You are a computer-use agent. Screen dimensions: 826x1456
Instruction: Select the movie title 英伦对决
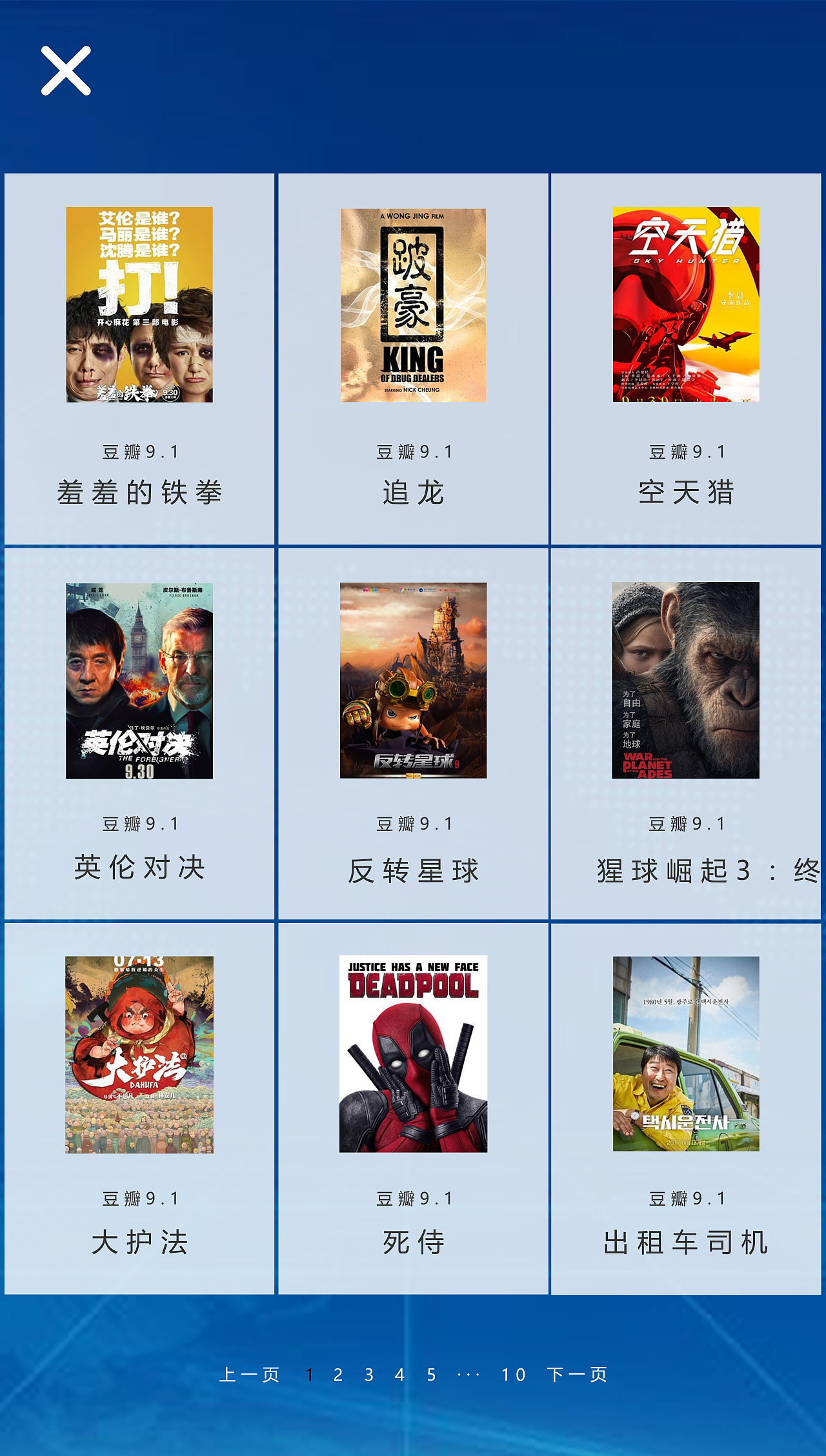coord(137,868)
